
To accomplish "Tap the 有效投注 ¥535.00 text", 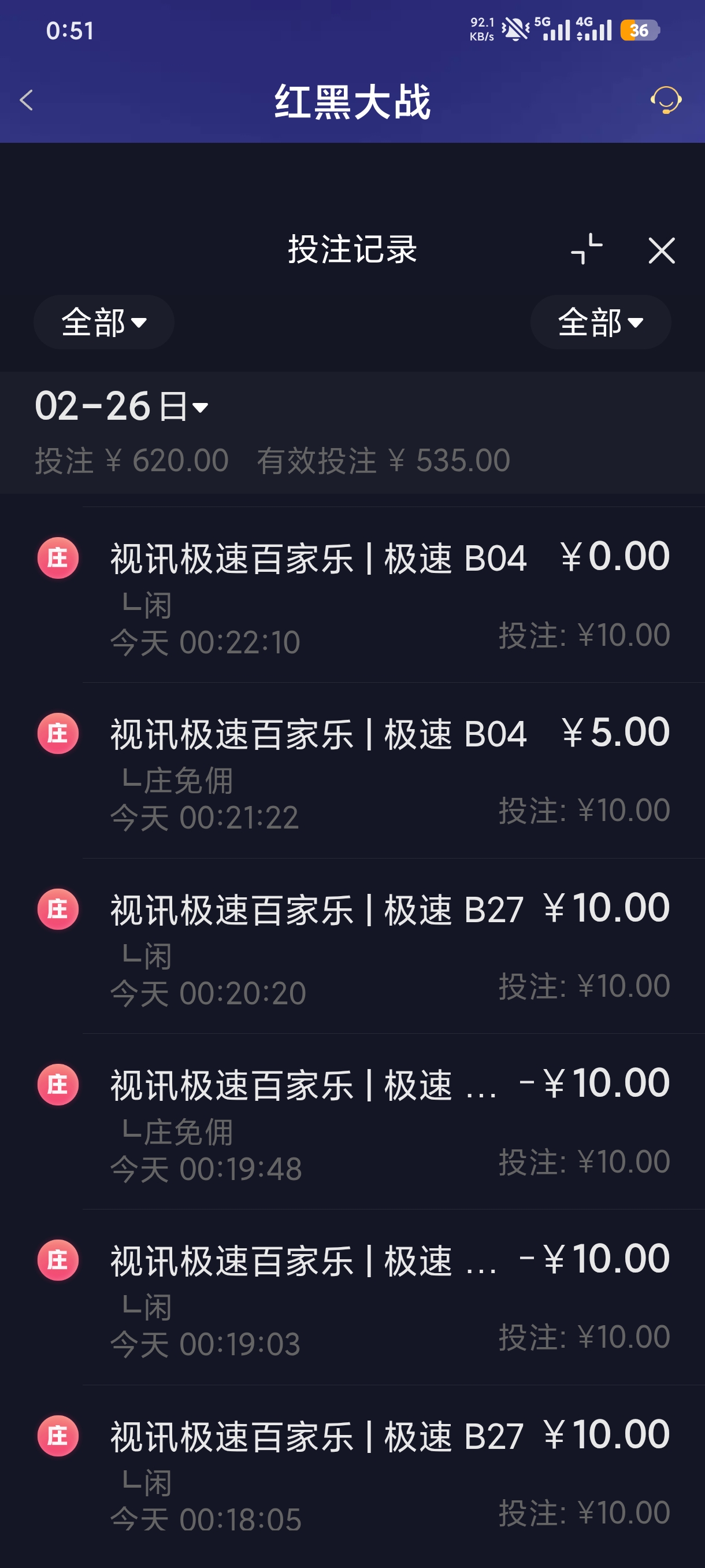I will (x=383, y=461).
